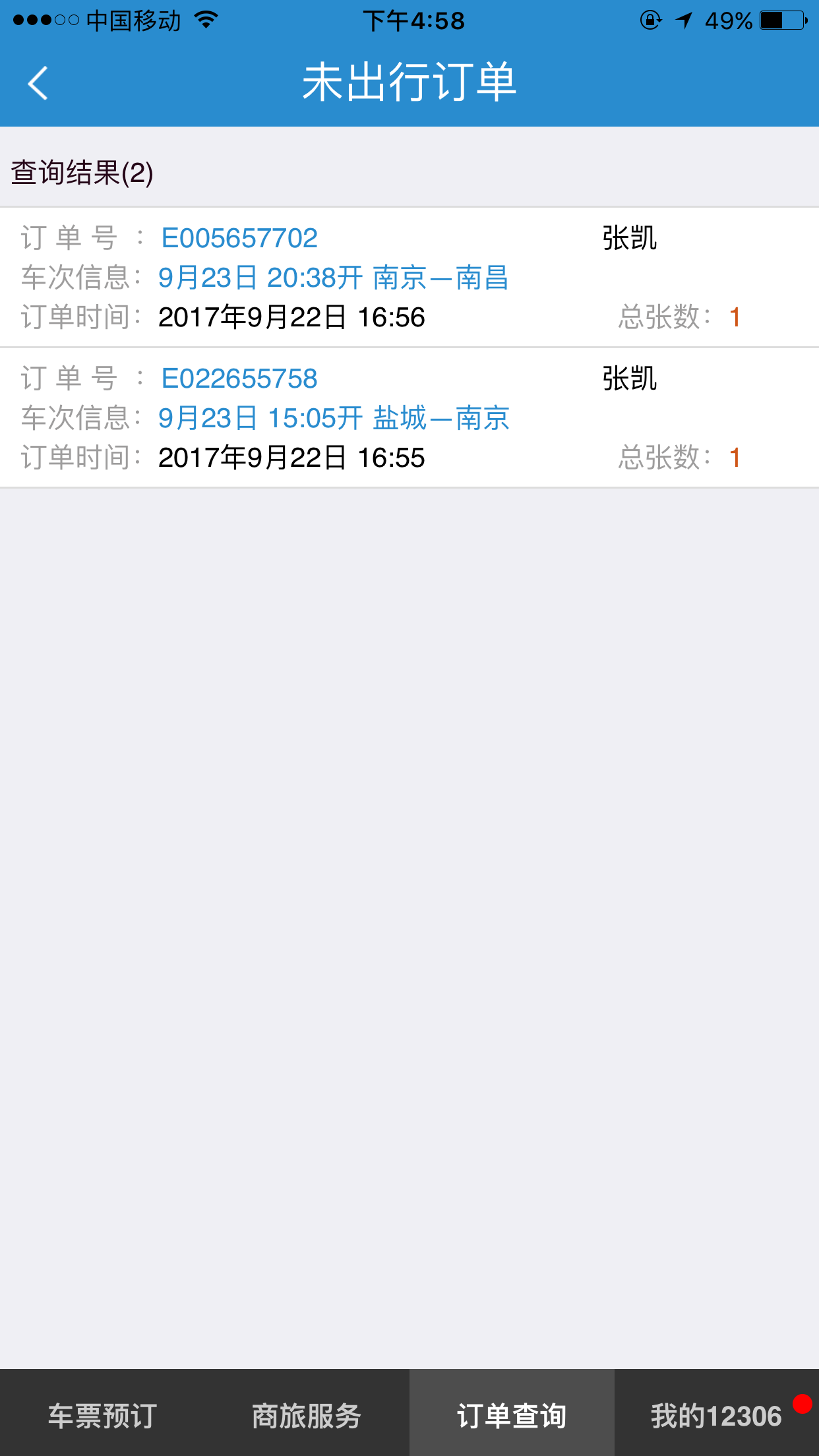Screen dimensions: 819x1456
Task: Open order E005657702 南京—南昌
Action: (409, 278)
